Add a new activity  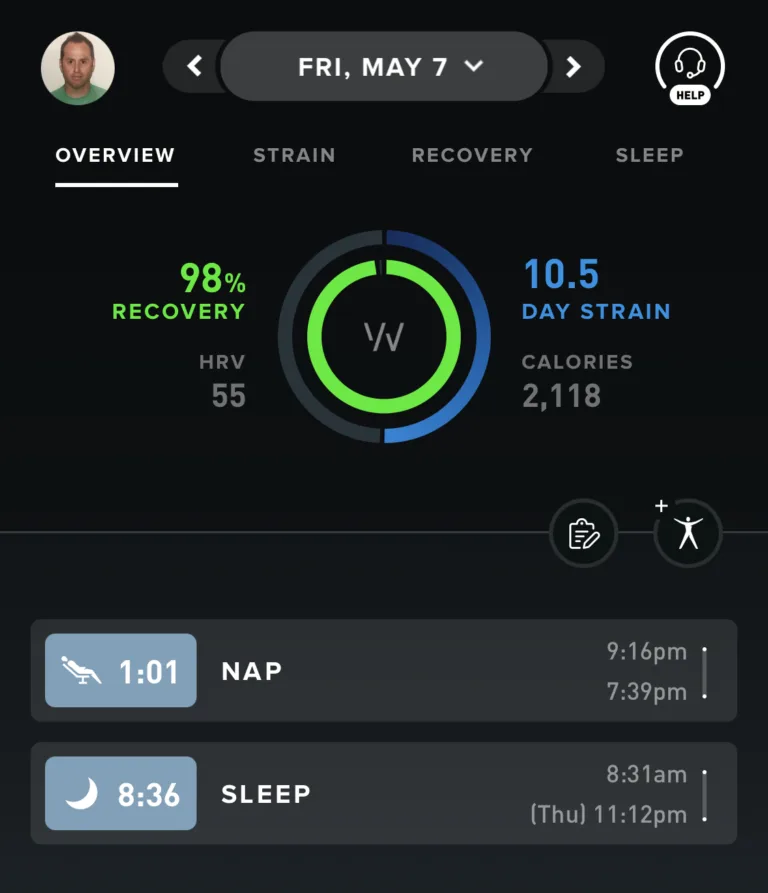(687, 533)
